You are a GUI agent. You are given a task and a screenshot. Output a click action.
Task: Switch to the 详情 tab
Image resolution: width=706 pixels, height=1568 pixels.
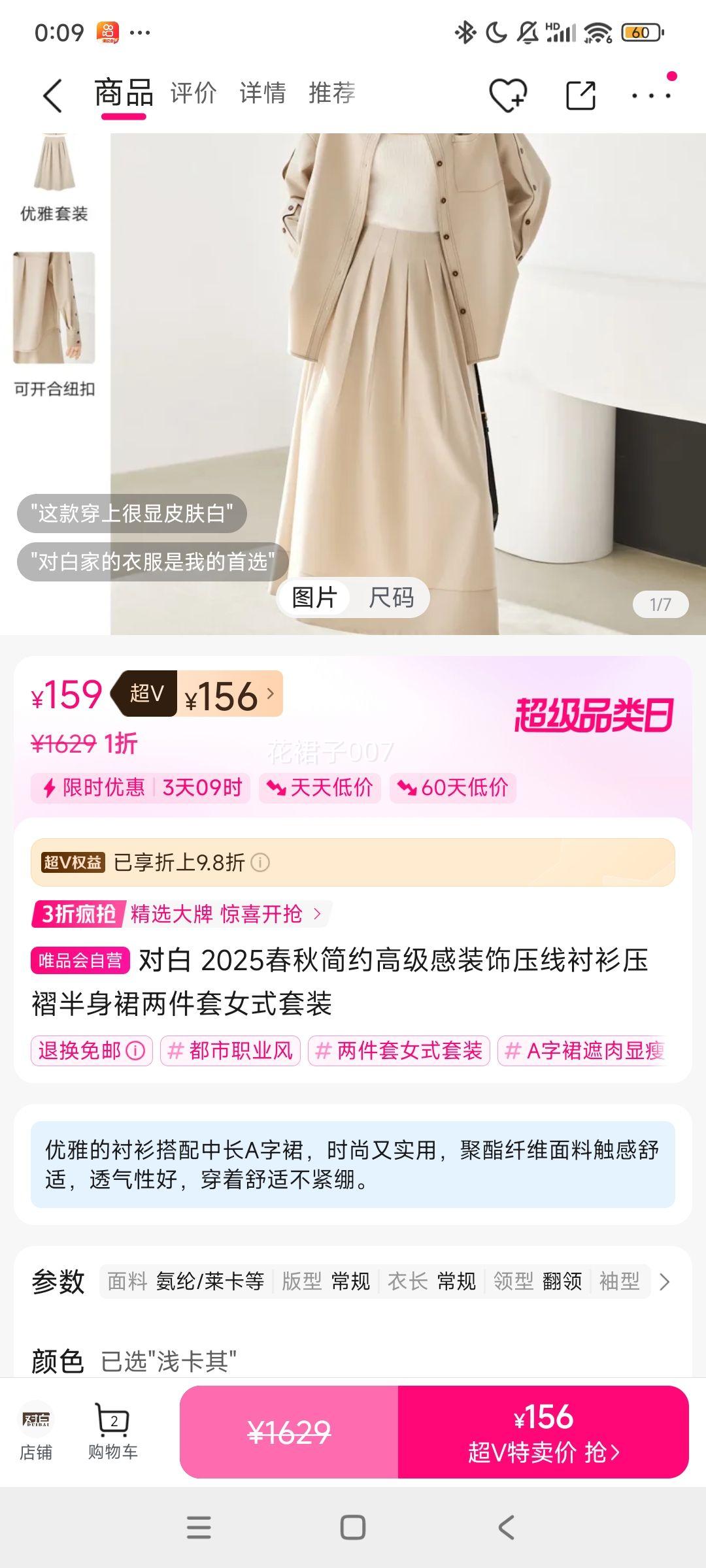coord(262,93)
